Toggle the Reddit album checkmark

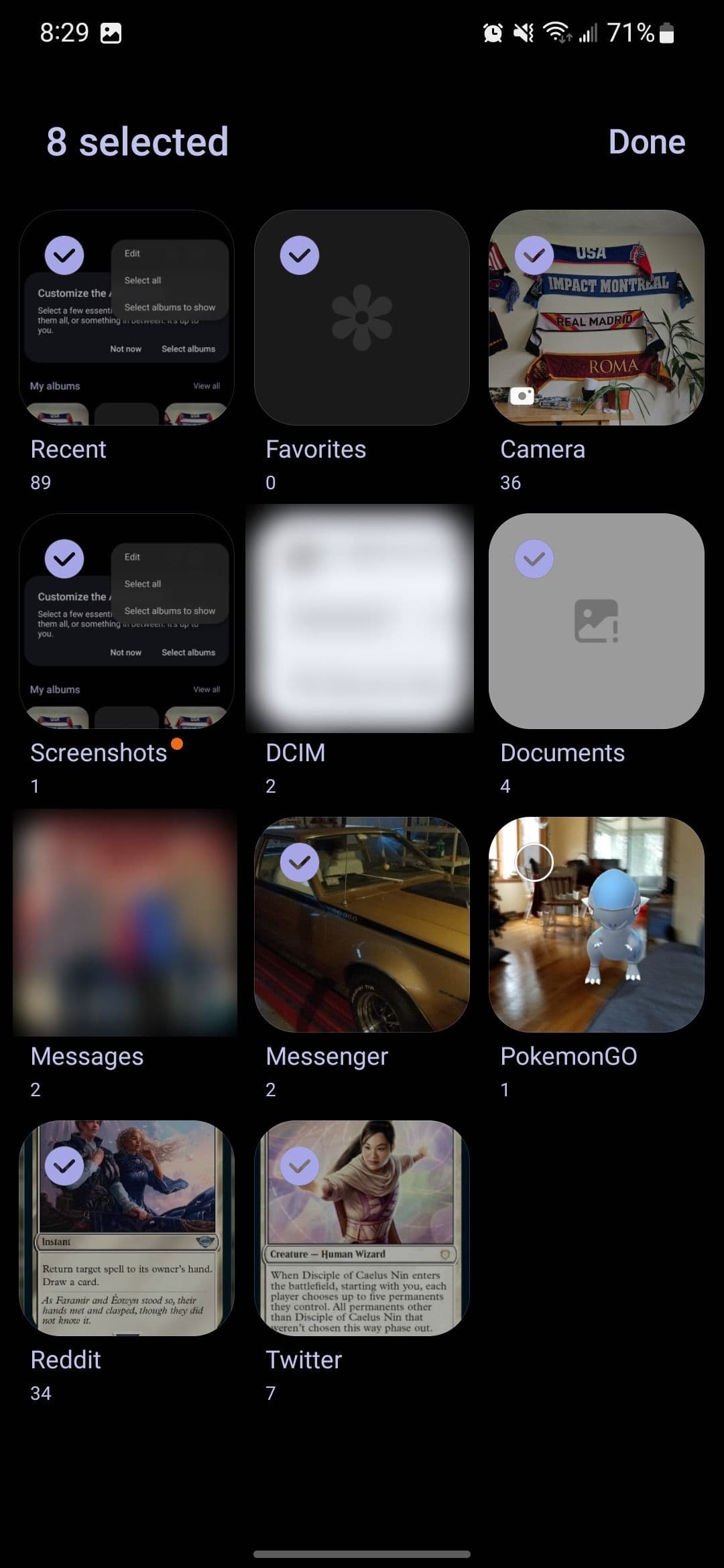point(65,1166)
